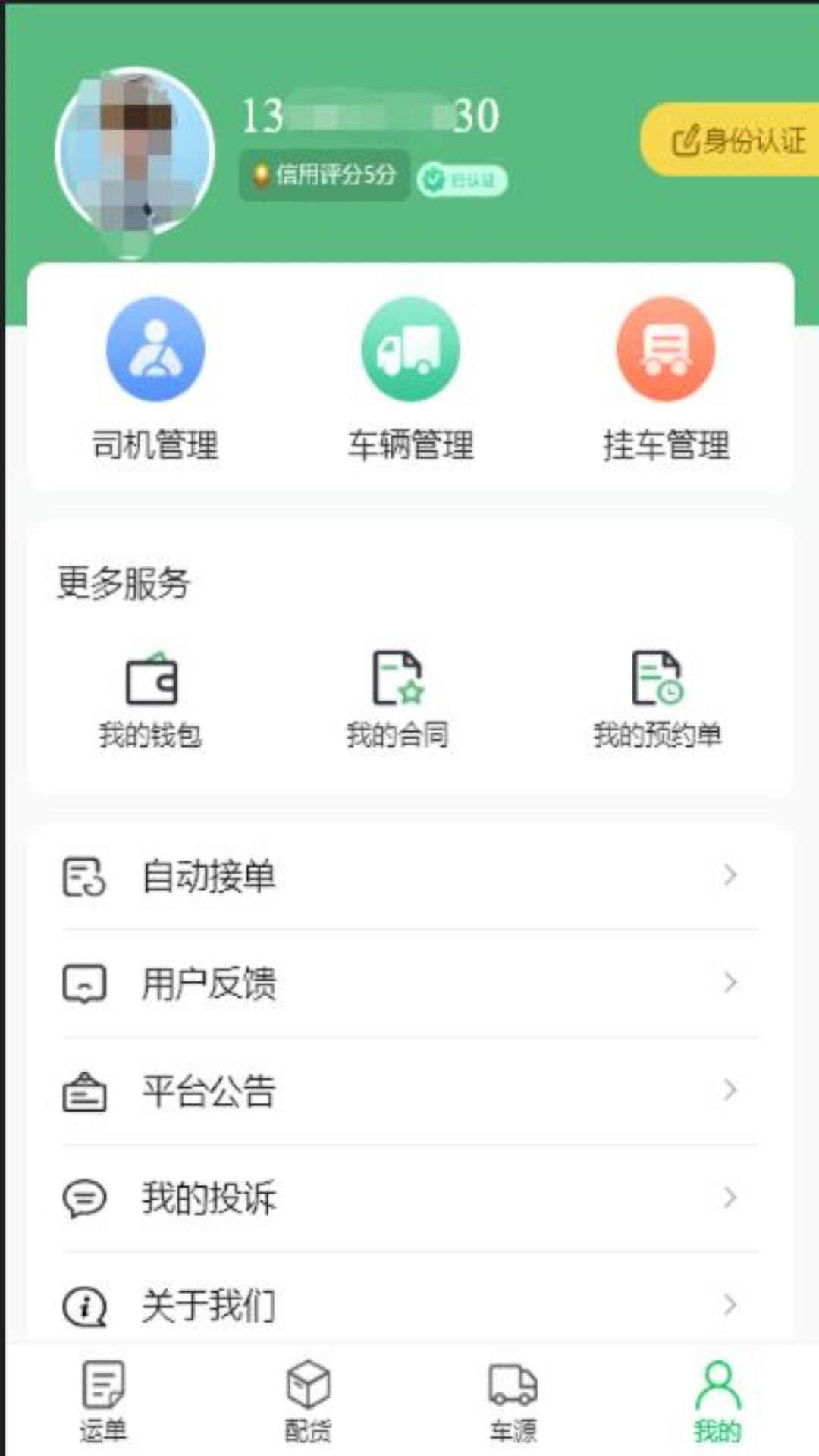Image resolution: width=819 pixels, height=1456 pixels.
Task: Open 挂车管理 (trailer management) icon
Action: [x=665, y=347]
